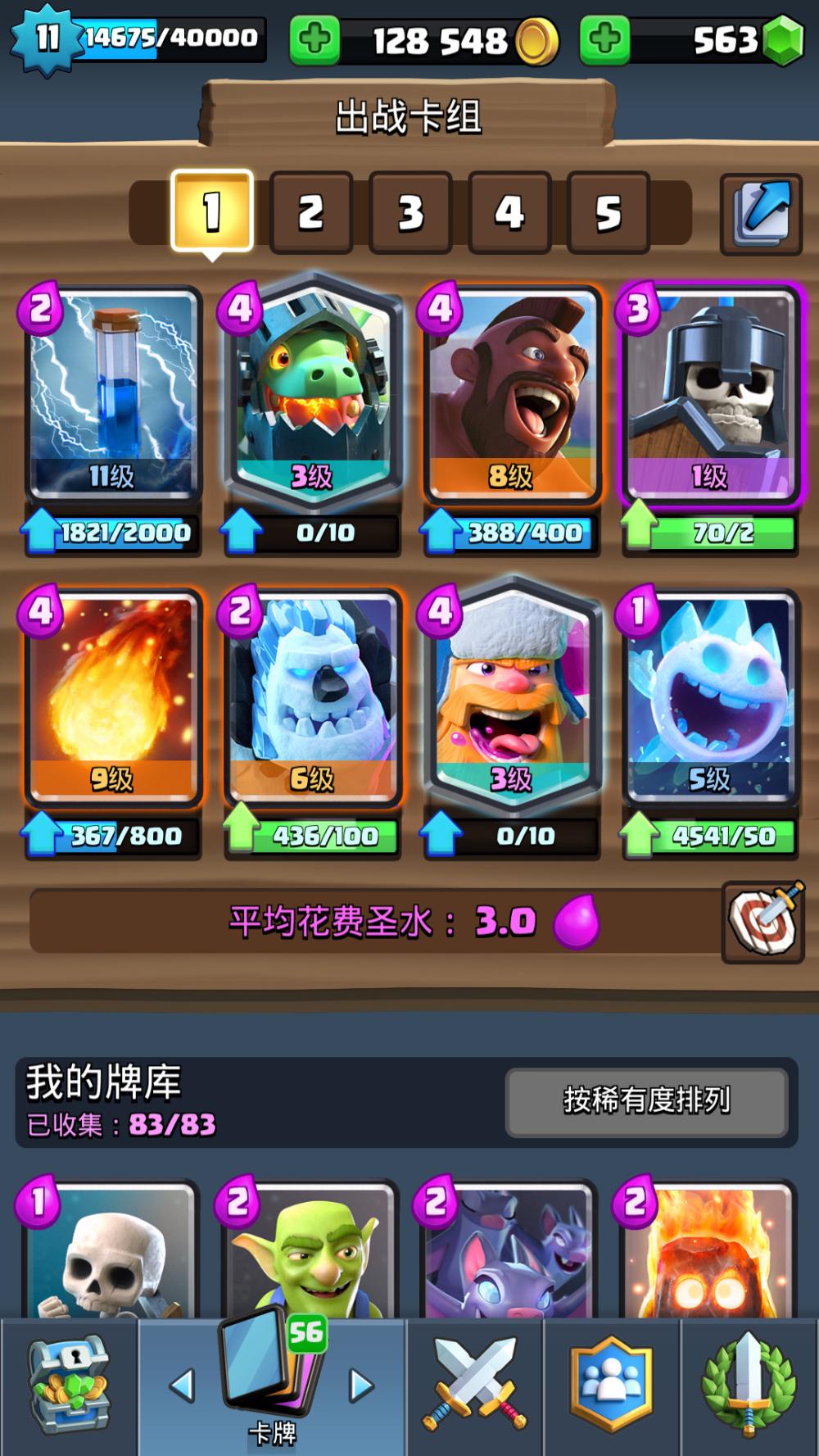This screenshot has width=819, height=1456.
Task: Select the Inferno Dragon card
Action: coord(313,393)
